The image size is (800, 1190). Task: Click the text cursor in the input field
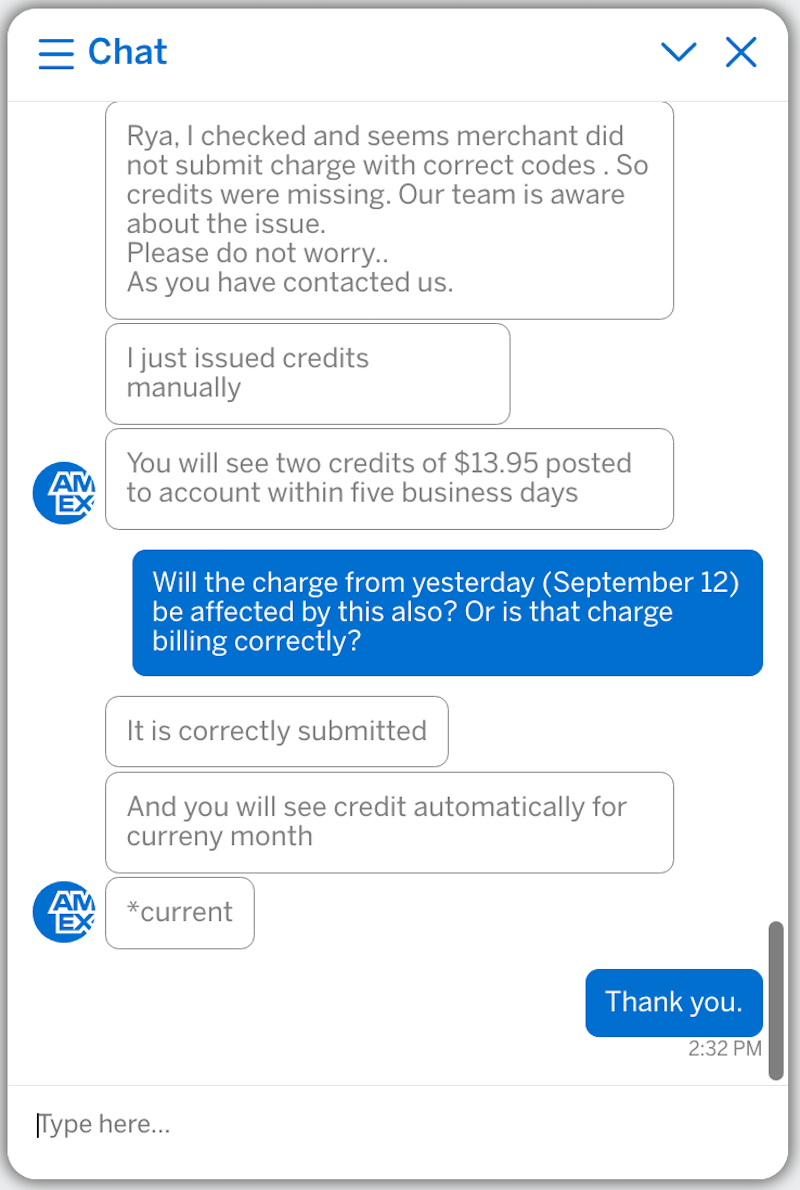pyautogui.click(x=38, y=1124)
